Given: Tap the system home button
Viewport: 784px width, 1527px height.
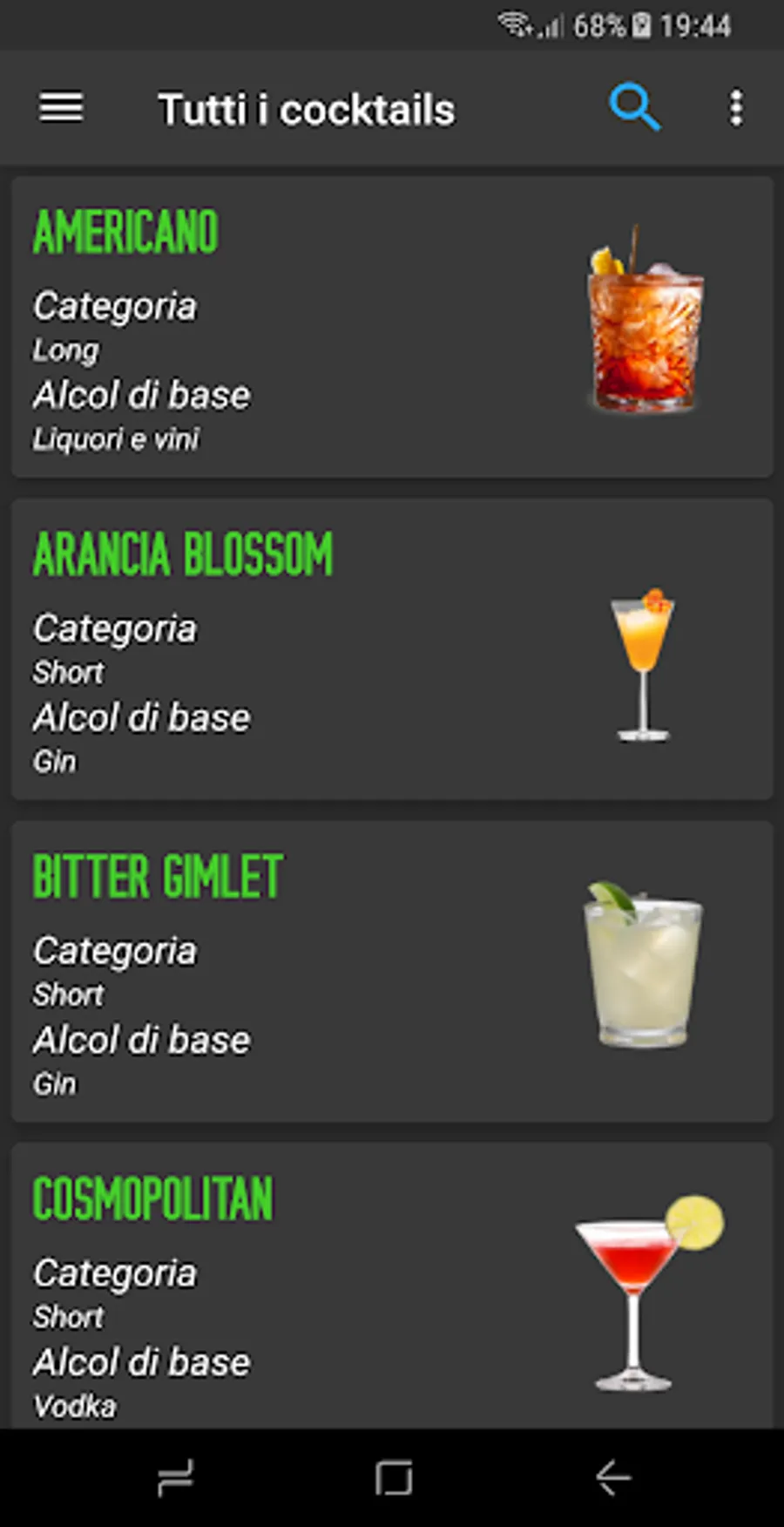Looking at the screenshot, I should (x=393, y=1477).
